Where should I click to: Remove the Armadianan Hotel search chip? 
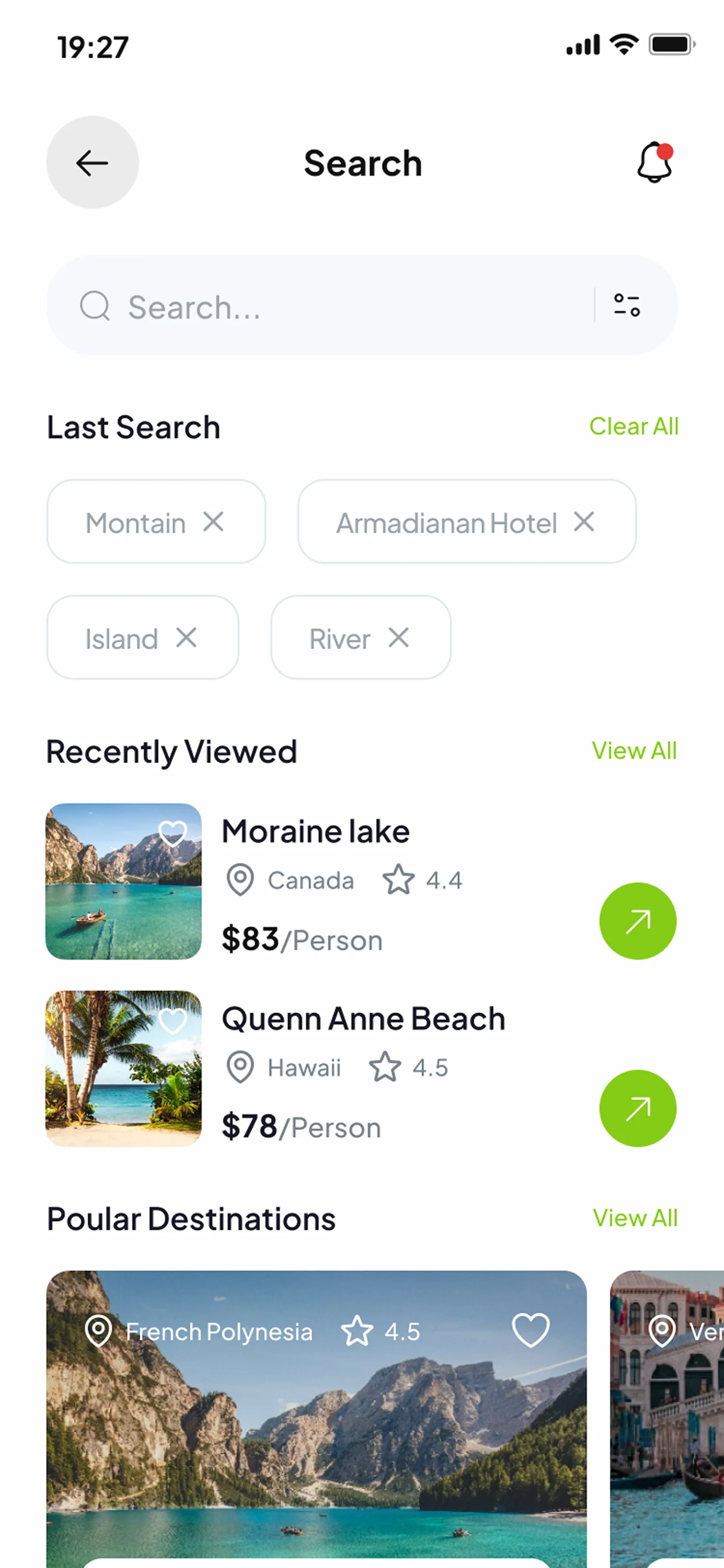pyautogui.click(x=584, y=522)
